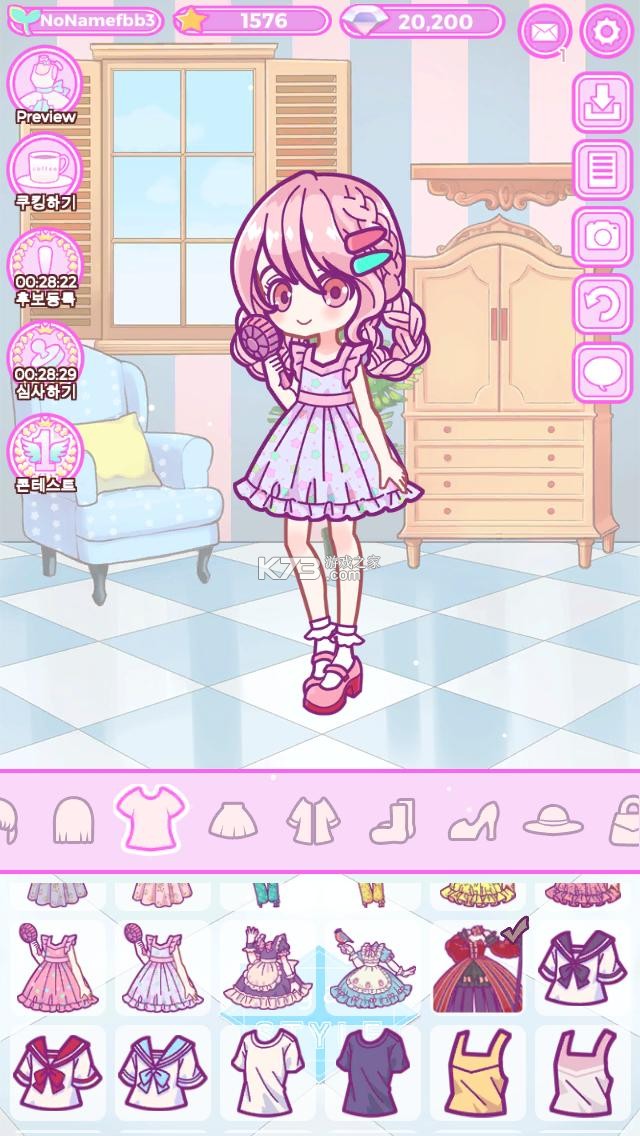Open the list document icon
The image size is (640, 1136).
coord(602,168)
